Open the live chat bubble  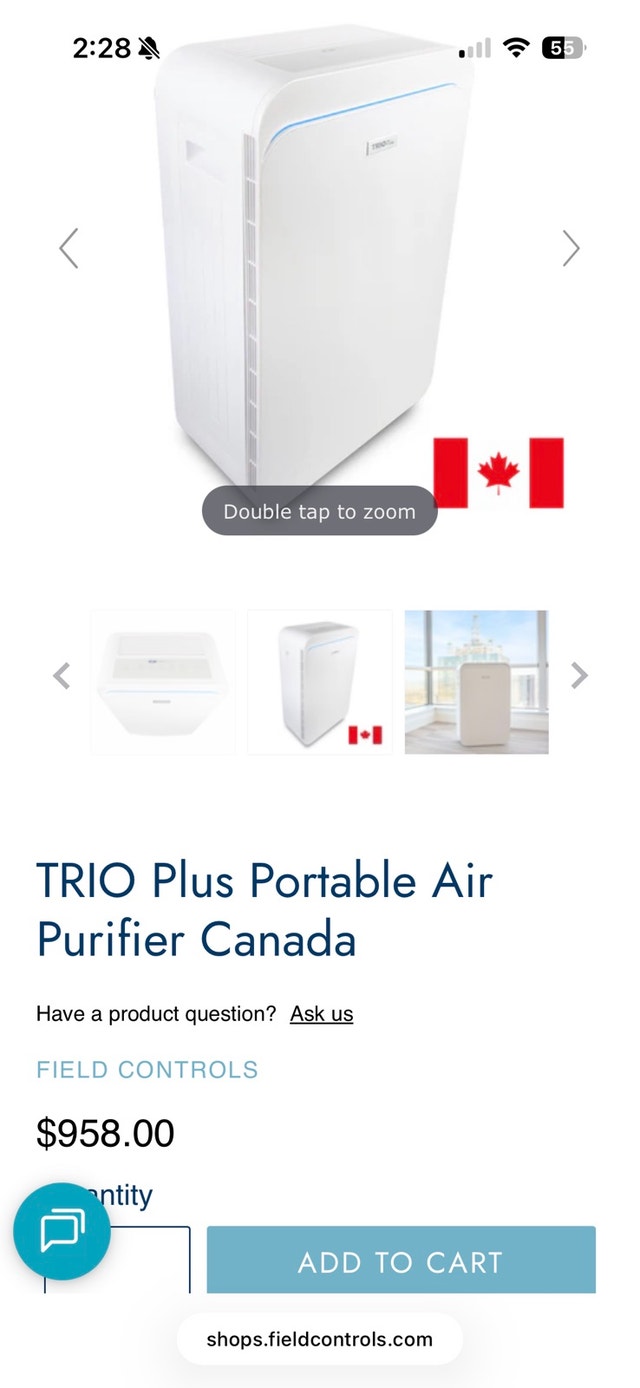coord(62,1232)
